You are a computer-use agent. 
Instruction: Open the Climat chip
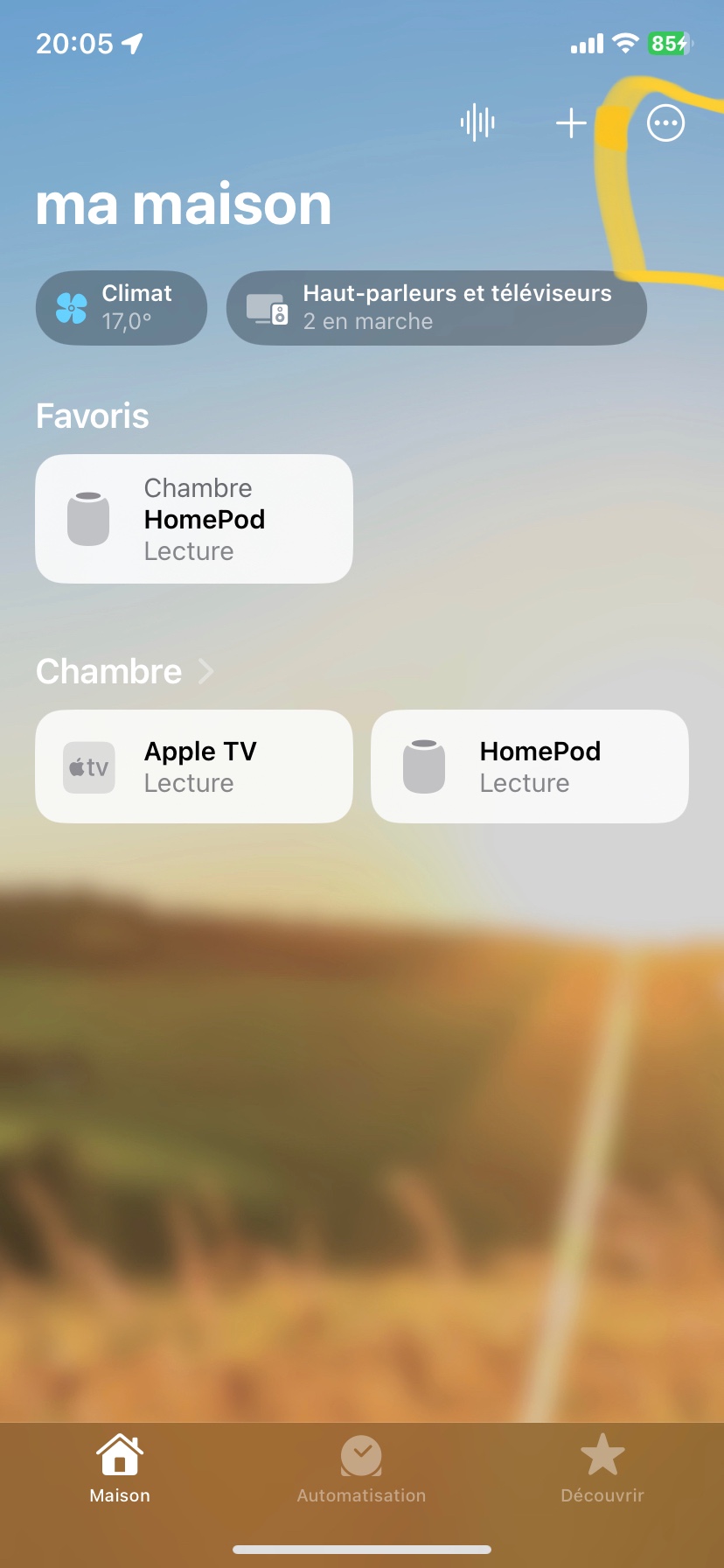point(122,308)
